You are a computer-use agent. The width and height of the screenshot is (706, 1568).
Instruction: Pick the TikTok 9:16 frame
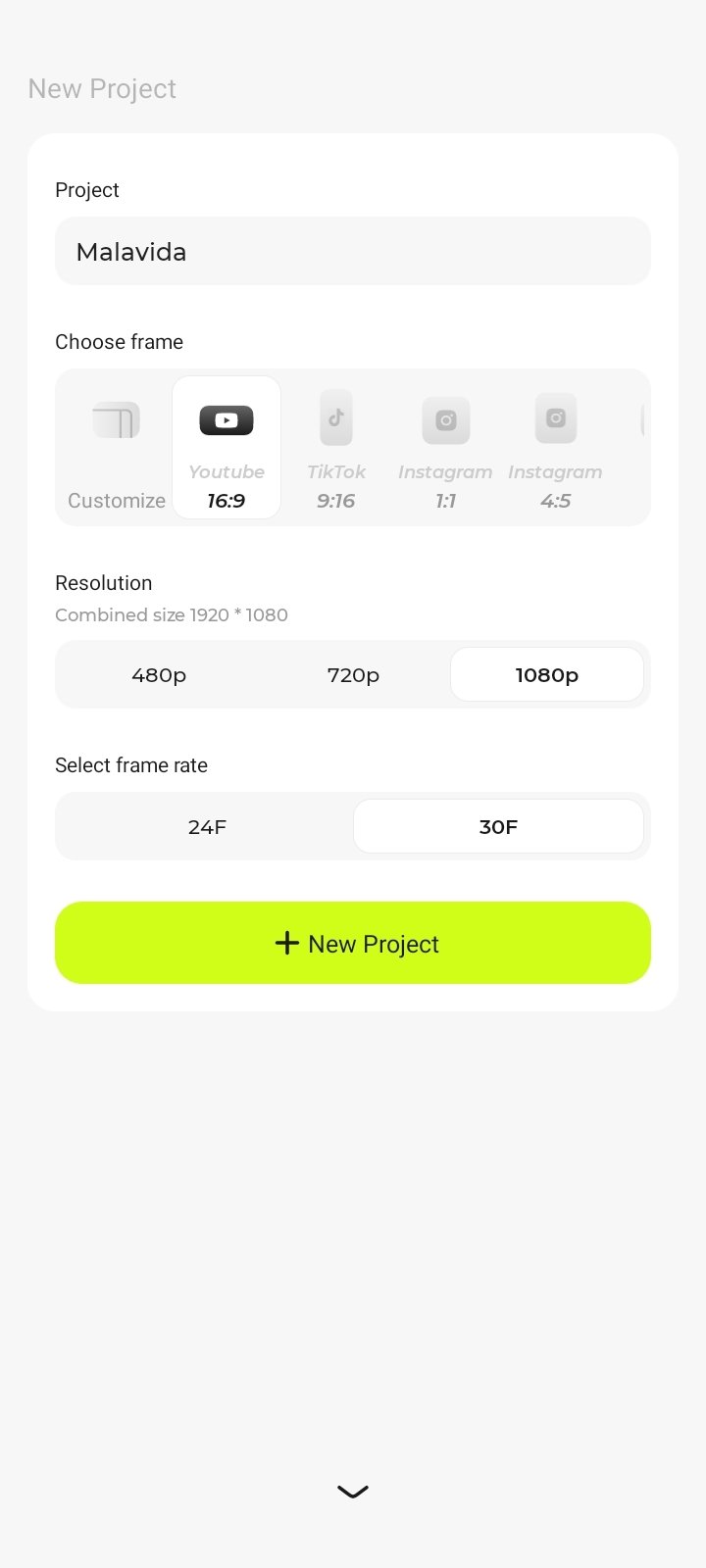(336, 448)
